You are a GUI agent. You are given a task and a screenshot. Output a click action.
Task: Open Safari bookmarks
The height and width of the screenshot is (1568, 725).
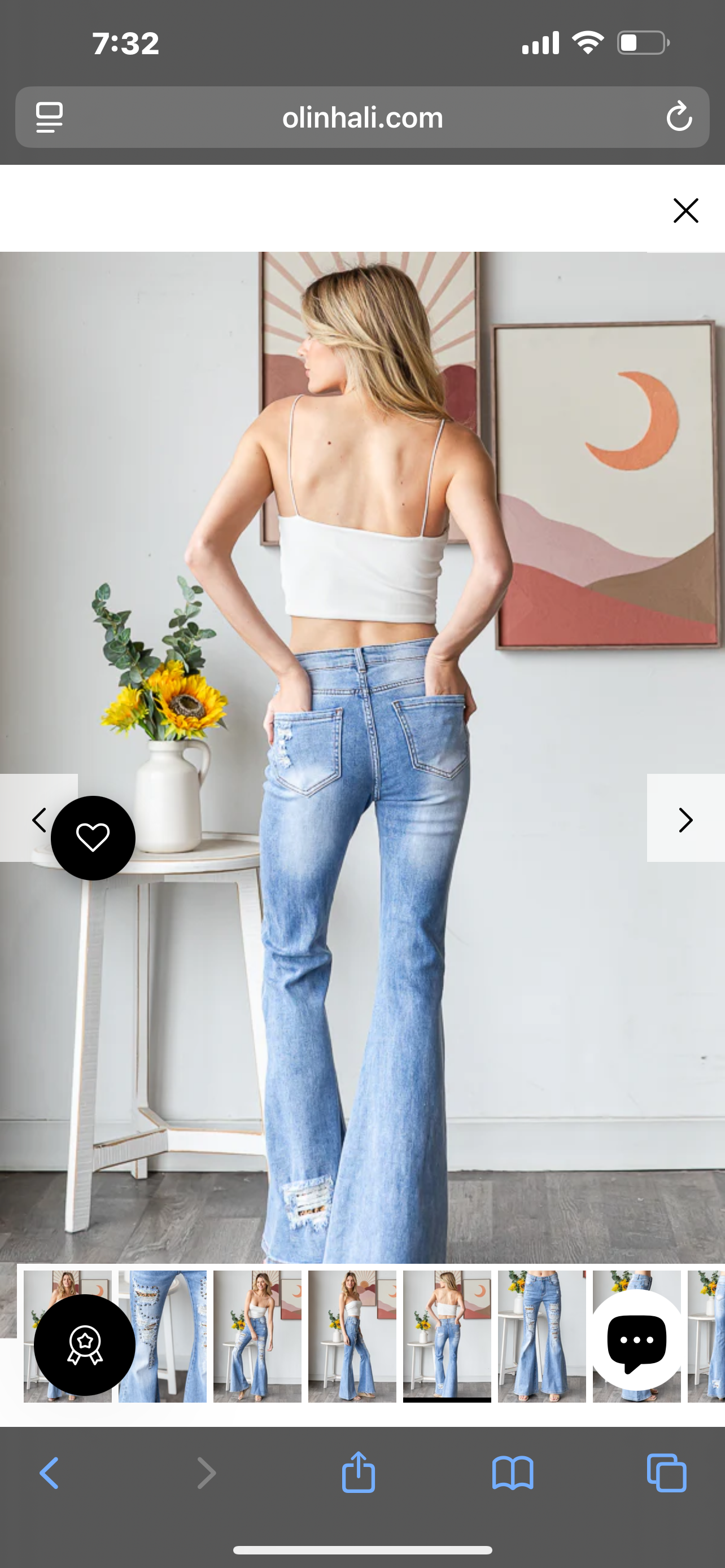tap(513, 1473)
